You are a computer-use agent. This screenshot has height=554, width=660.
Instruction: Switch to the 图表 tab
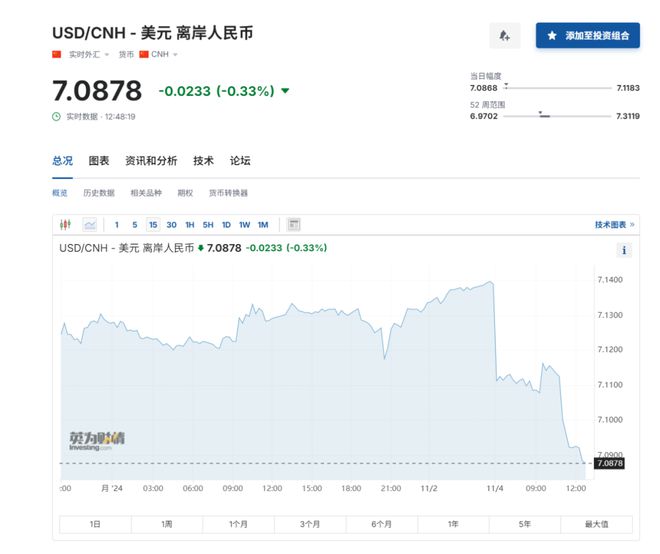tap(99, 161)
